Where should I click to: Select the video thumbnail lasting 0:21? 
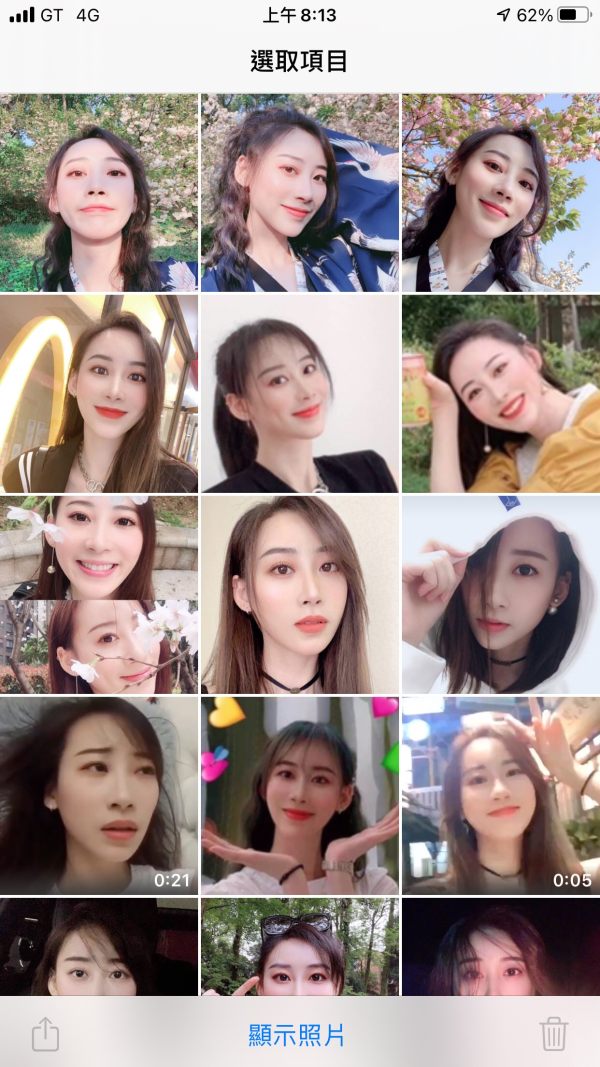tap(99, 795)
